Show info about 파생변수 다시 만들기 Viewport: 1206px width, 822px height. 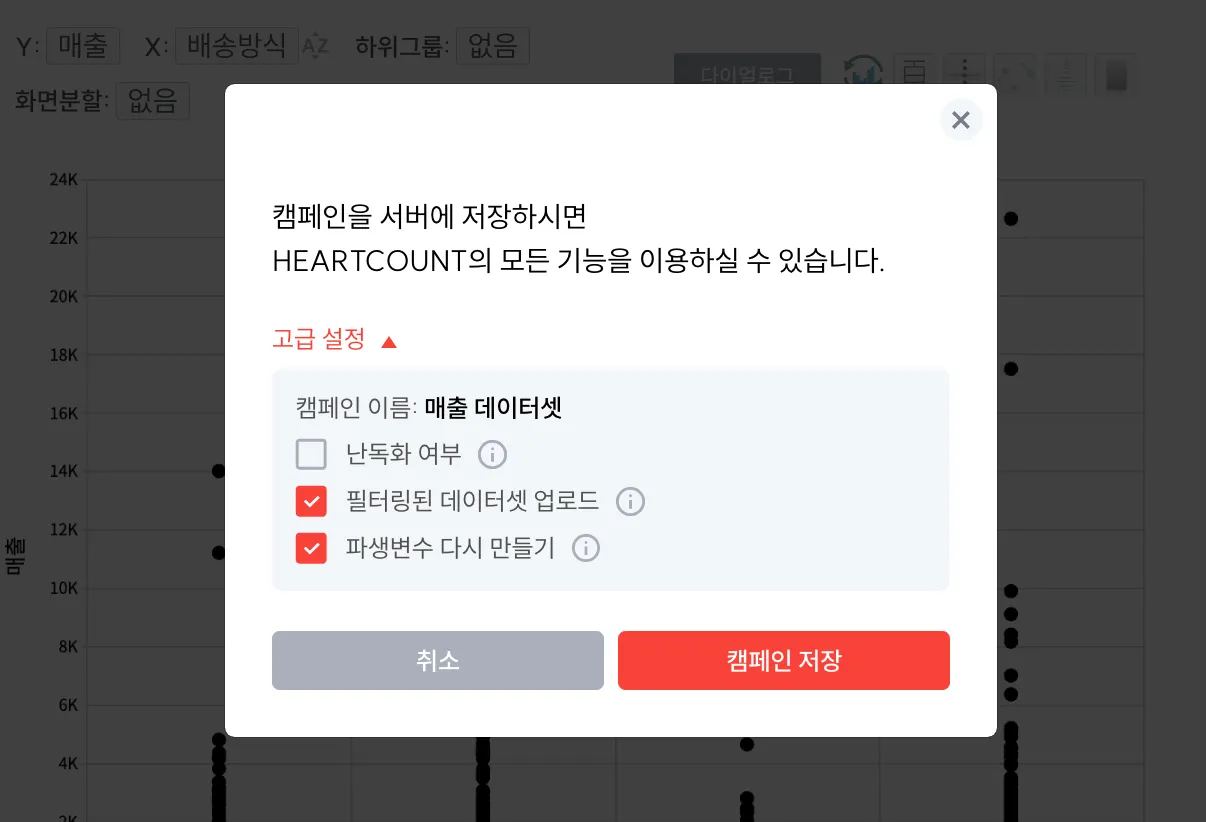585,548
